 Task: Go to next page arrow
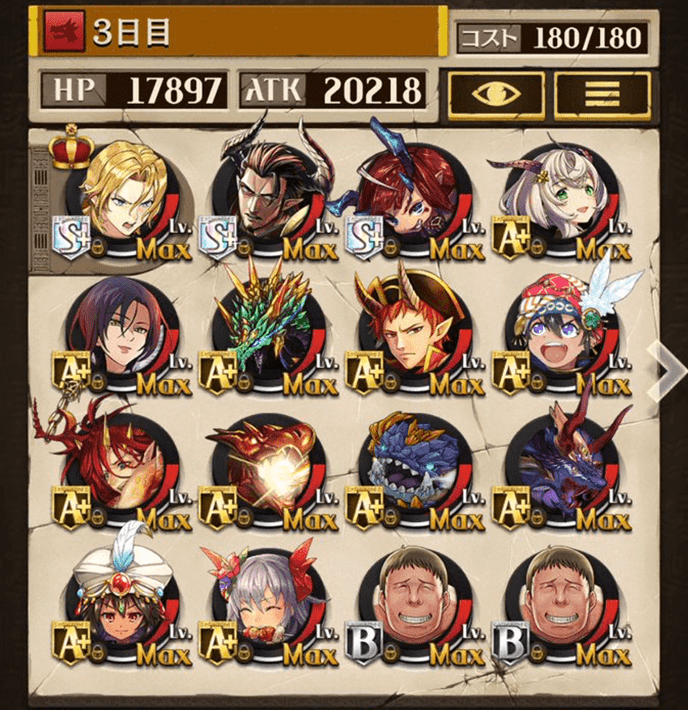click(665, 368)
